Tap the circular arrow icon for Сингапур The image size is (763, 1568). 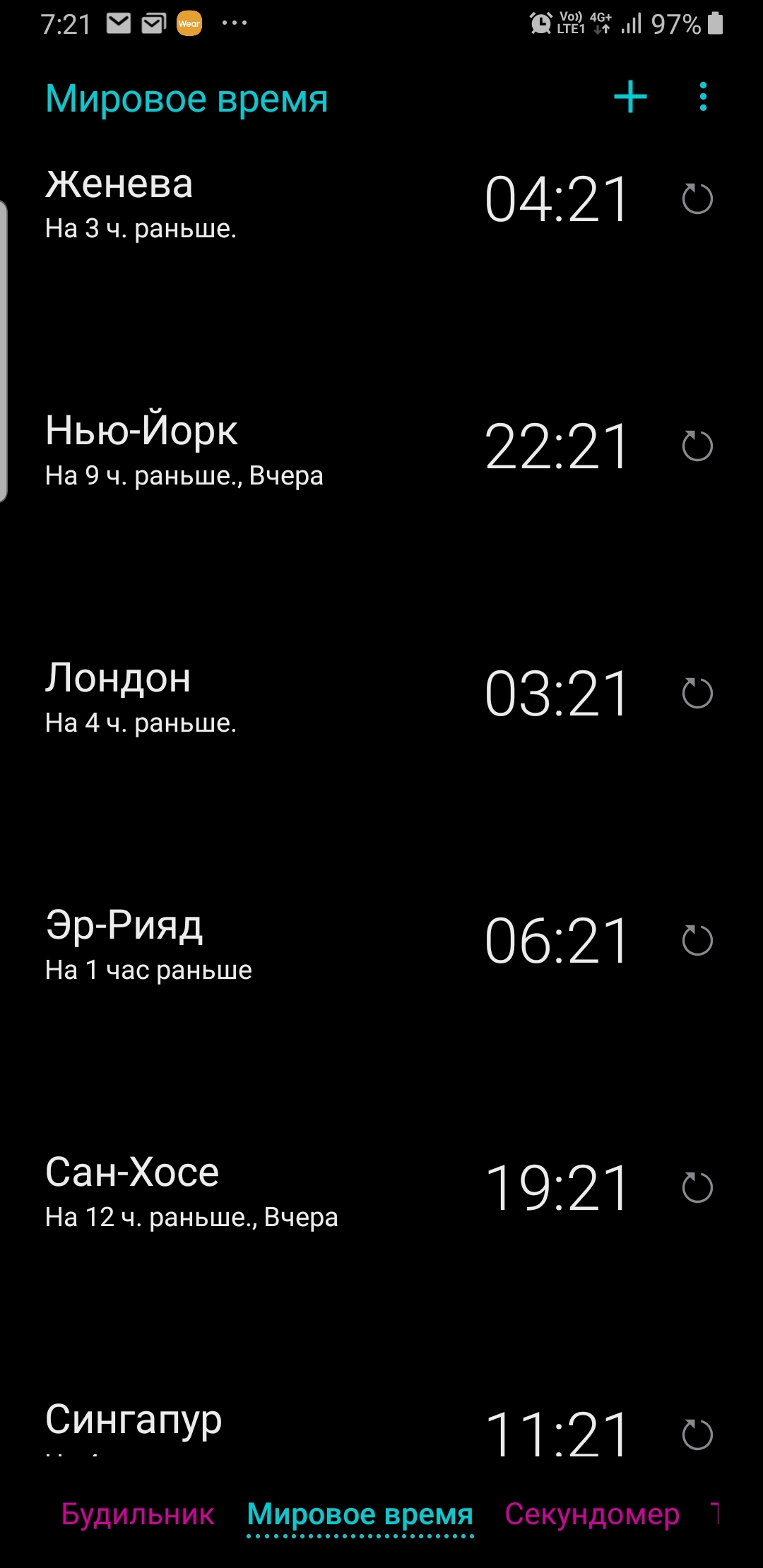[x=697, y=1435]
